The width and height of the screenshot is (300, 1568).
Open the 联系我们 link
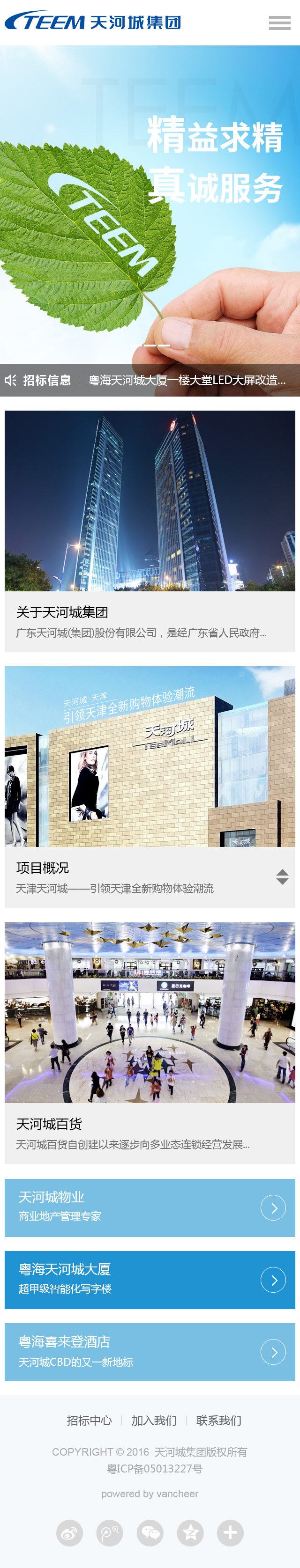click(219, 1420)
